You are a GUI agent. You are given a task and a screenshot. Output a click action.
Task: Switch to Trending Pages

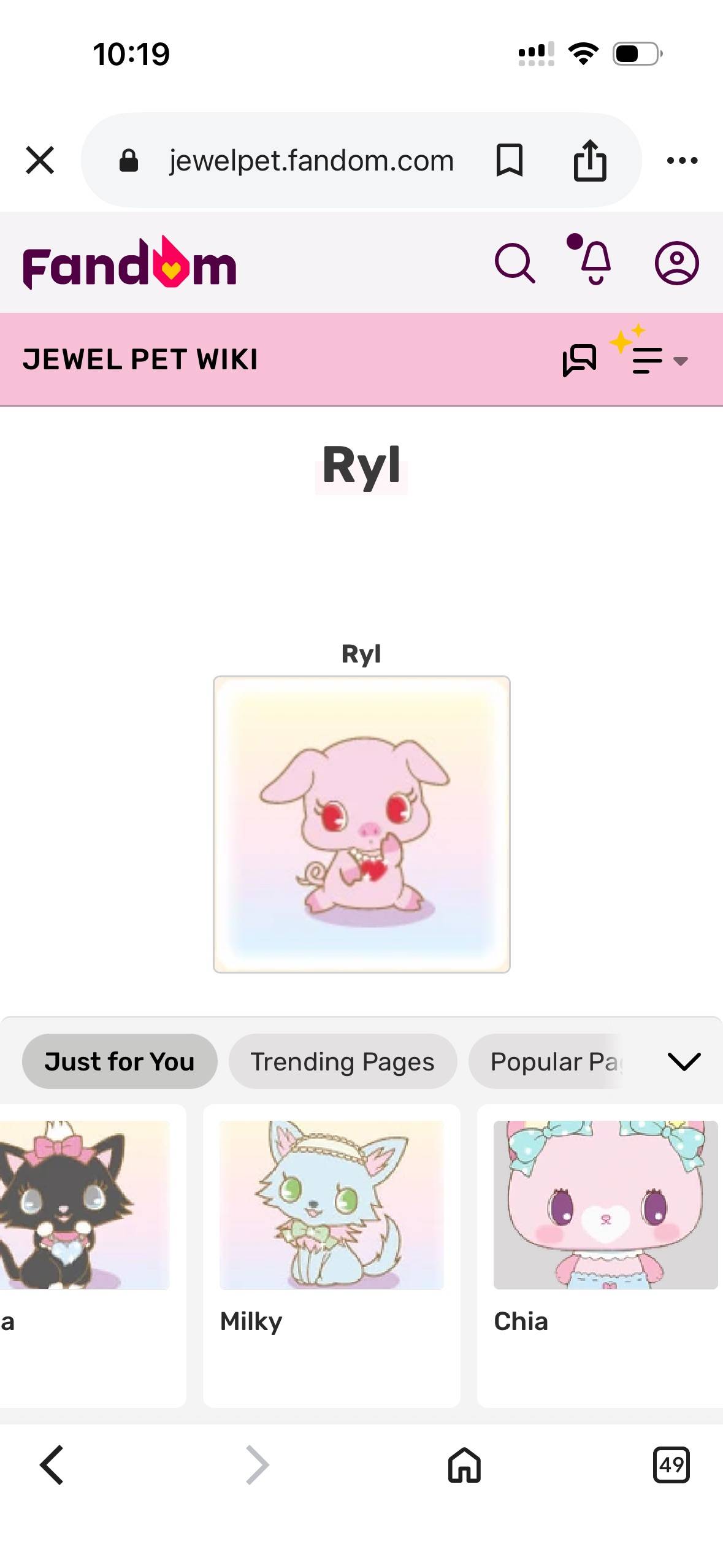343,1061
